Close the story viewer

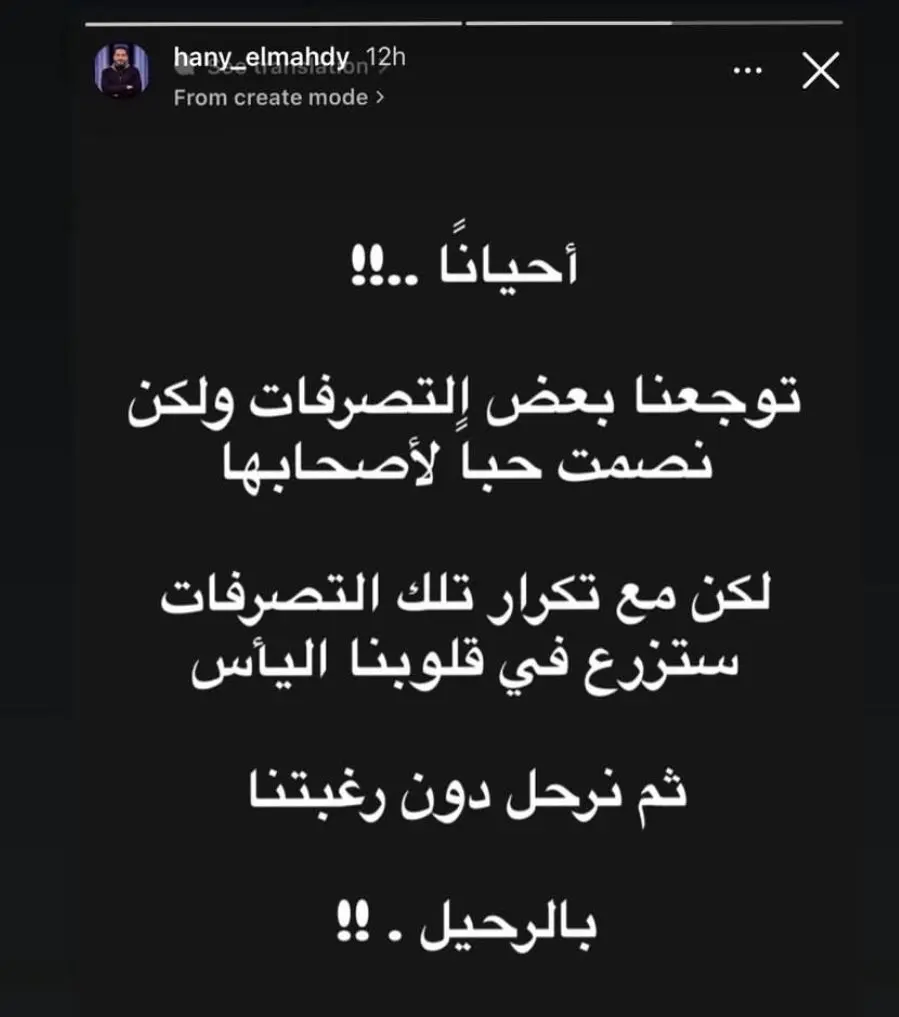[821, 71]
